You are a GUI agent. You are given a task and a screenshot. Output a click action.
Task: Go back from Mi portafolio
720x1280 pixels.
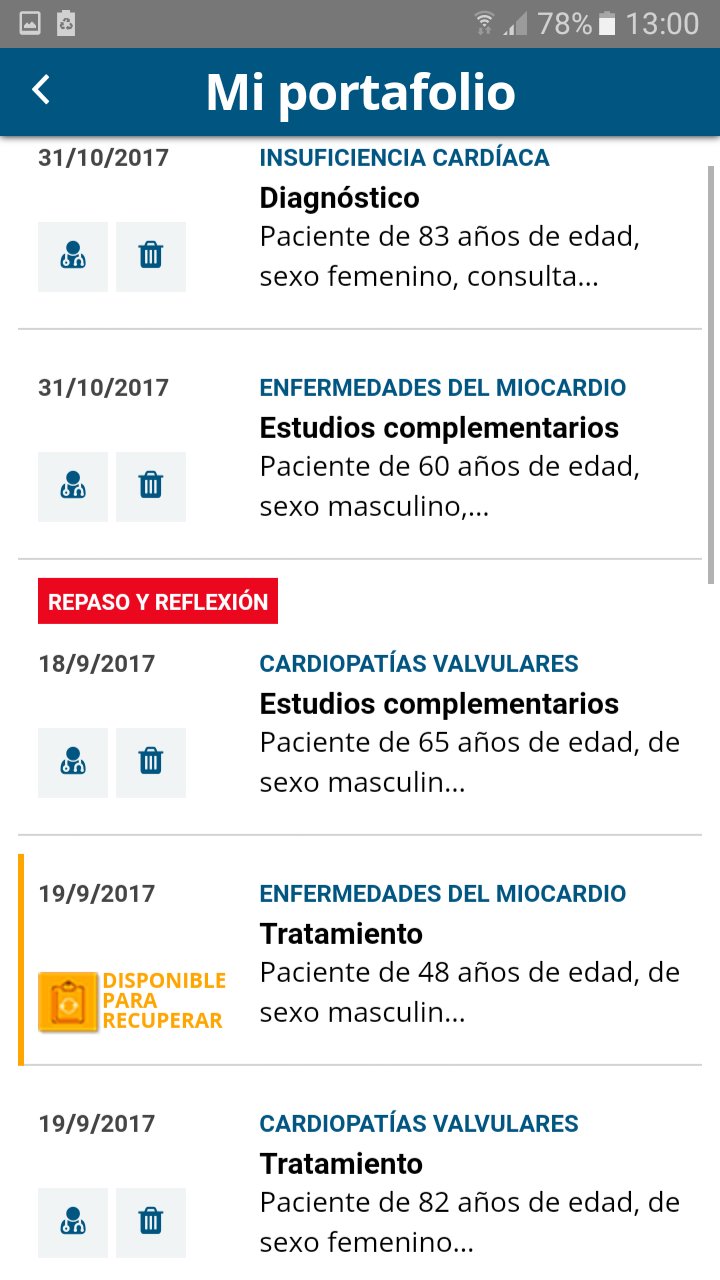[40, 90]
